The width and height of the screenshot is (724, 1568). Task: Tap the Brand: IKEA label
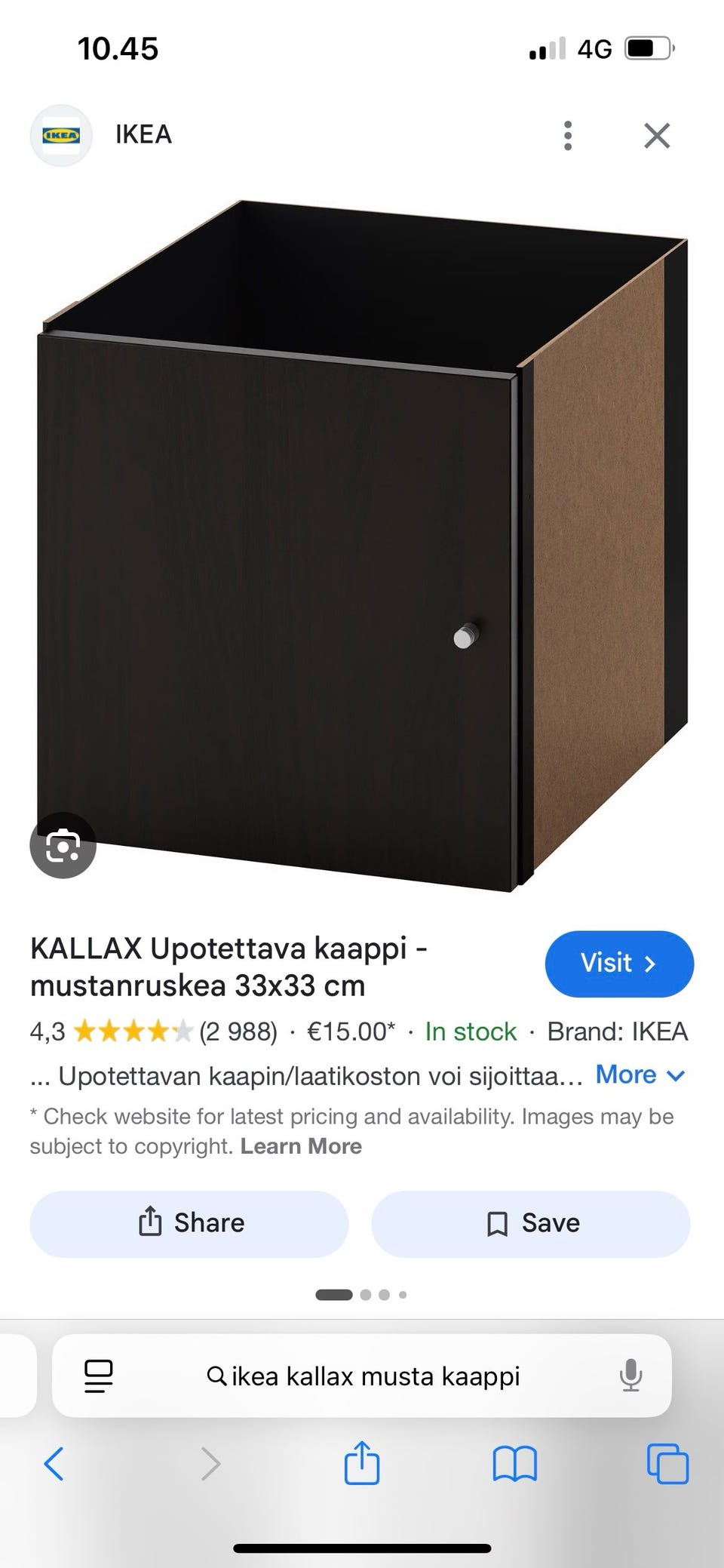617,1031
